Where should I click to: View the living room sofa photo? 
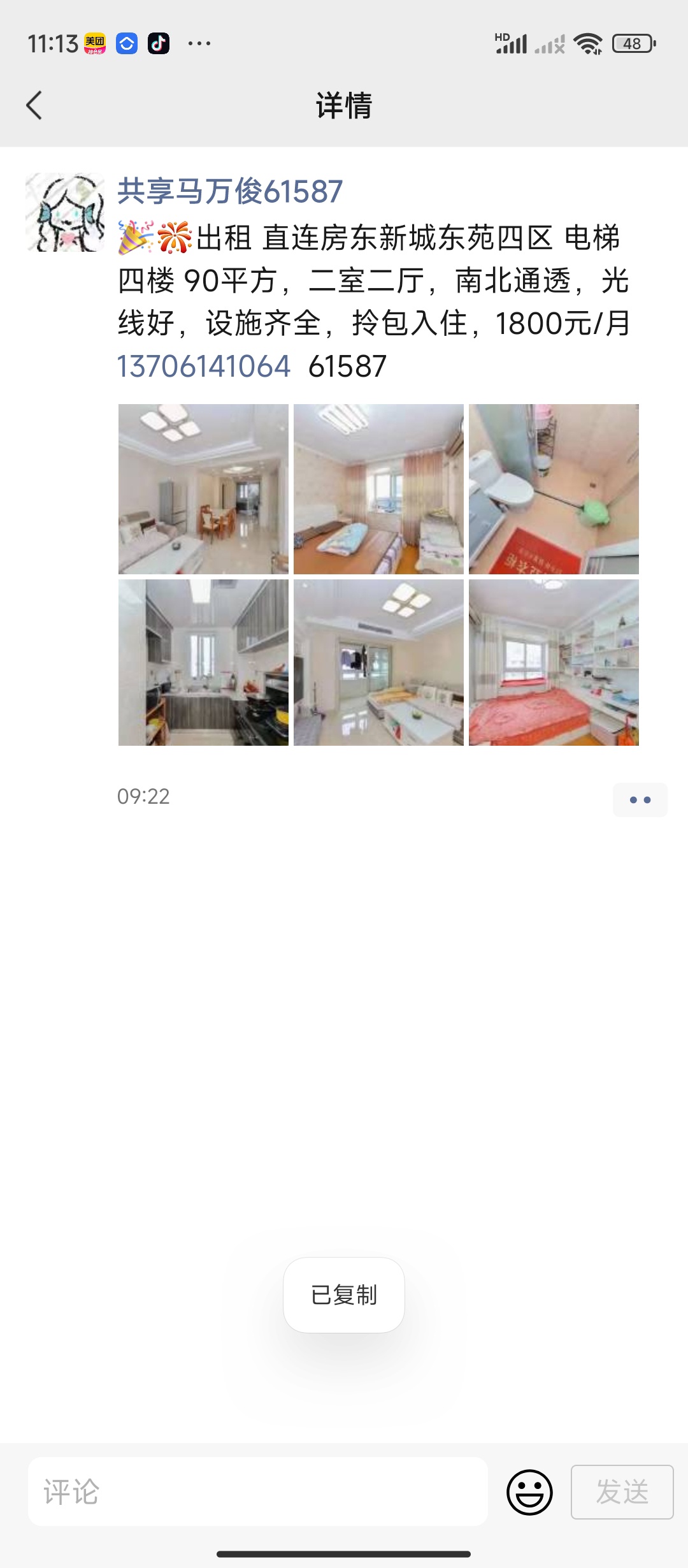[x=378, y=662]
